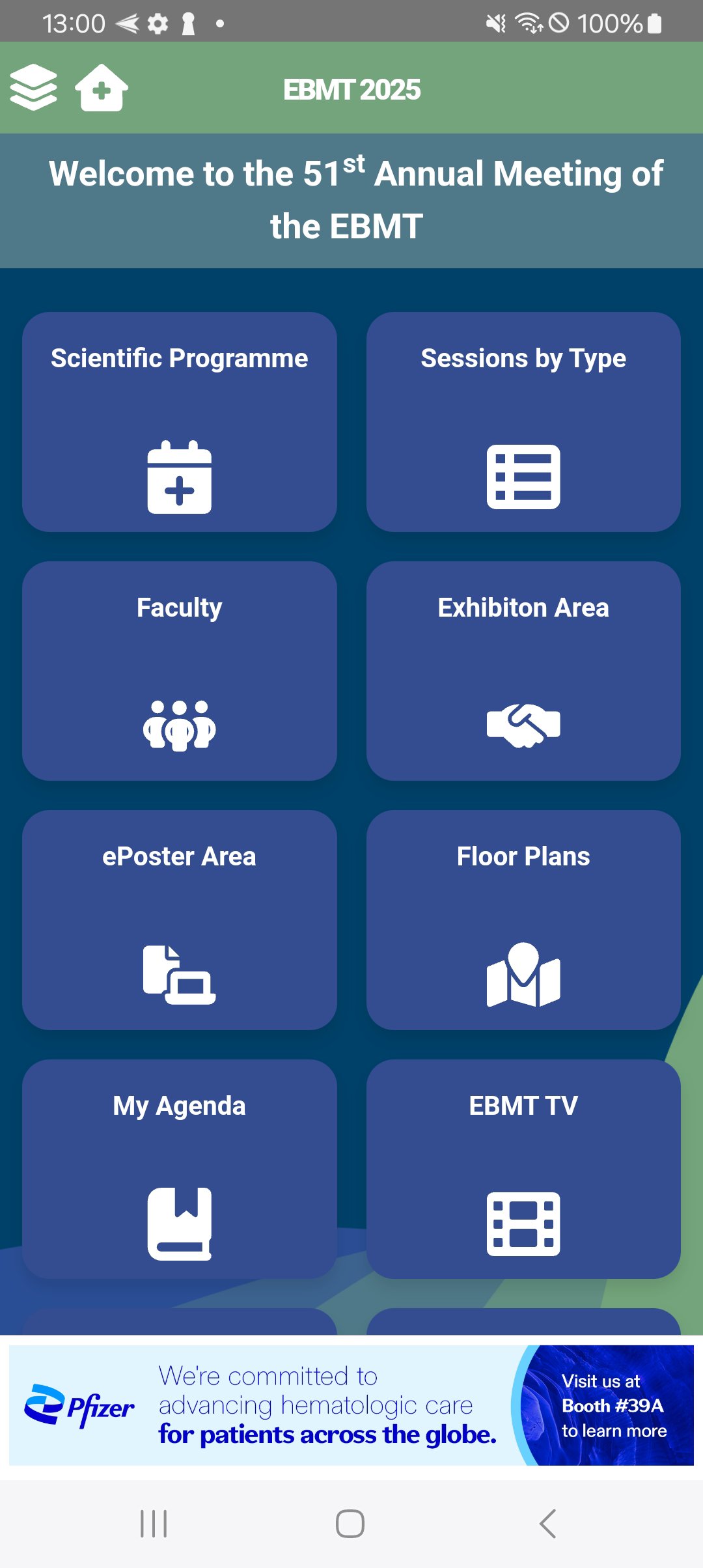Open the ePoster Area document icon

[x=179, y=975]
